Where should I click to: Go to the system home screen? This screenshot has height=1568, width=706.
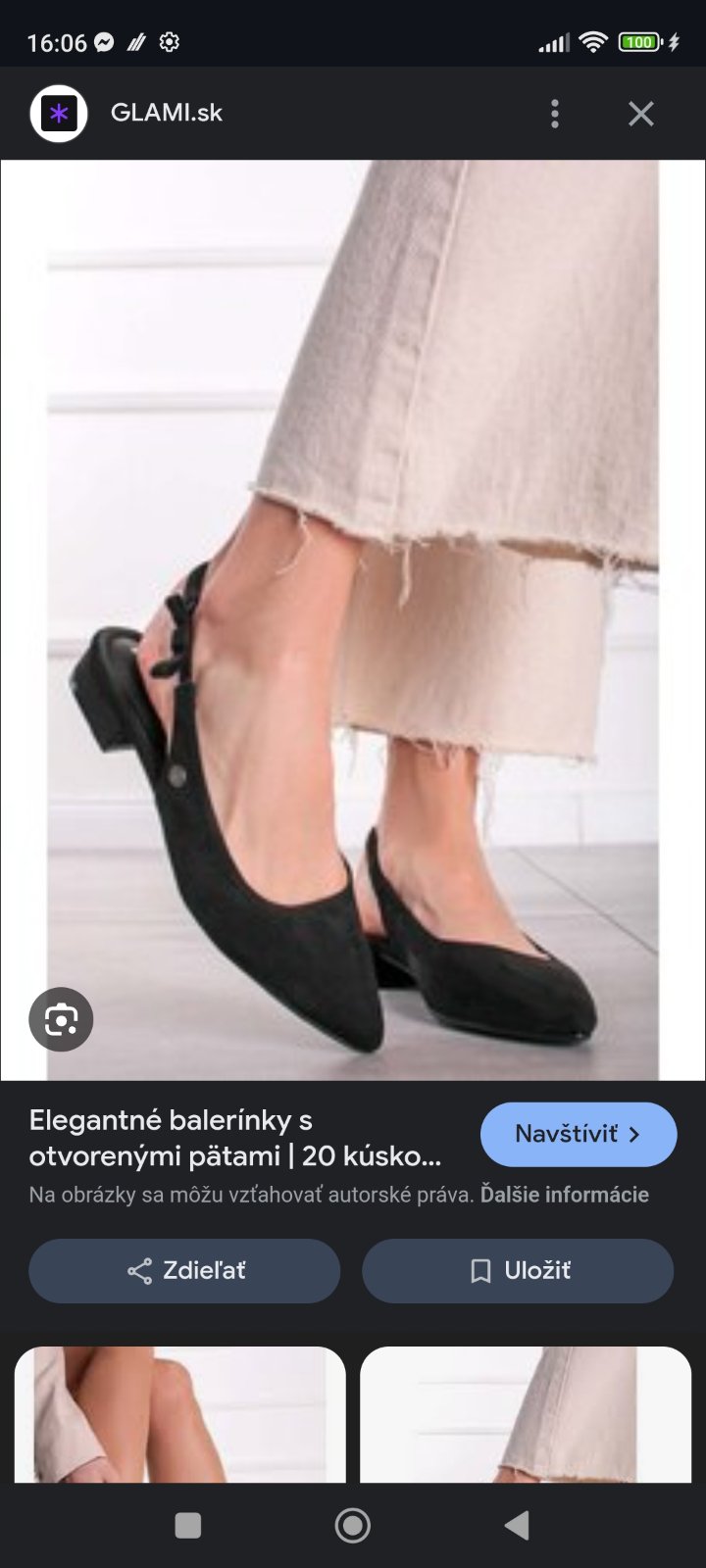[x=353, y=1525]
